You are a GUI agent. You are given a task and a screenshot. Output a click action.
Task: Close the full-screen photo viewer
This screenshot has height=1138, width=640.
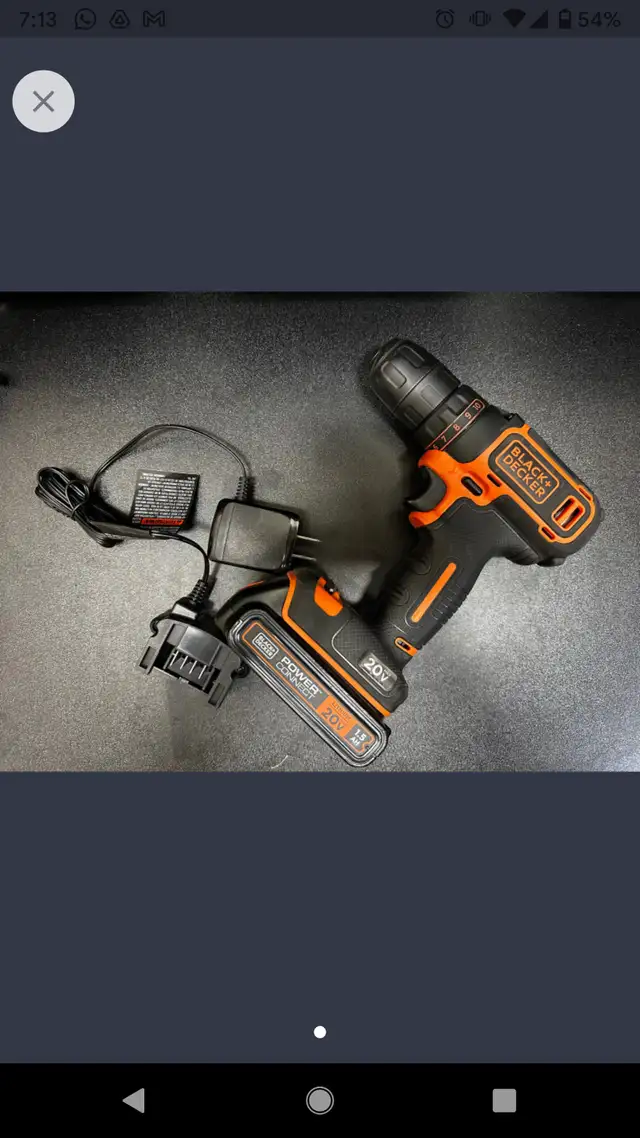pos(44,102)
